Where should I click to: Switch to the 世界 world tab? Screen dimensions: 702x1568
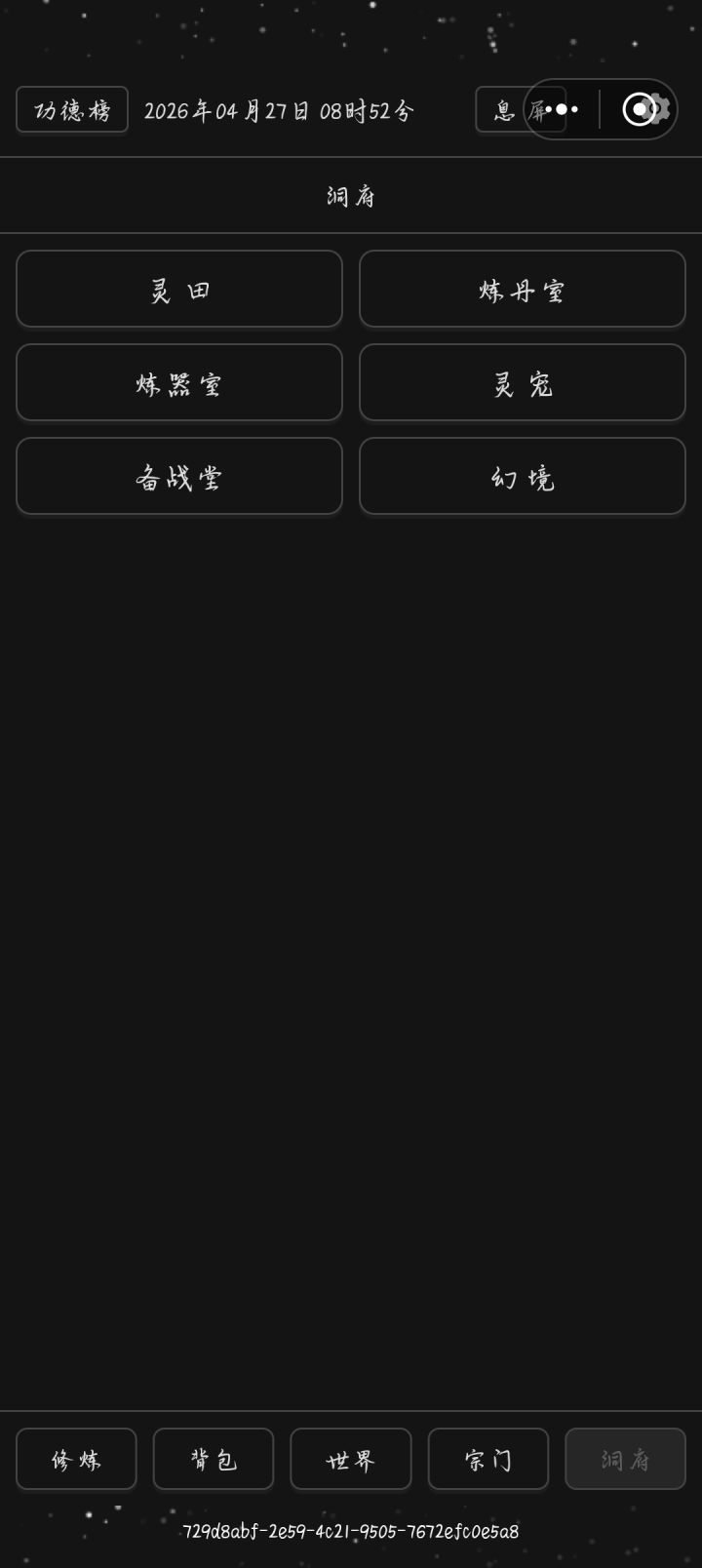[351, 1459]
